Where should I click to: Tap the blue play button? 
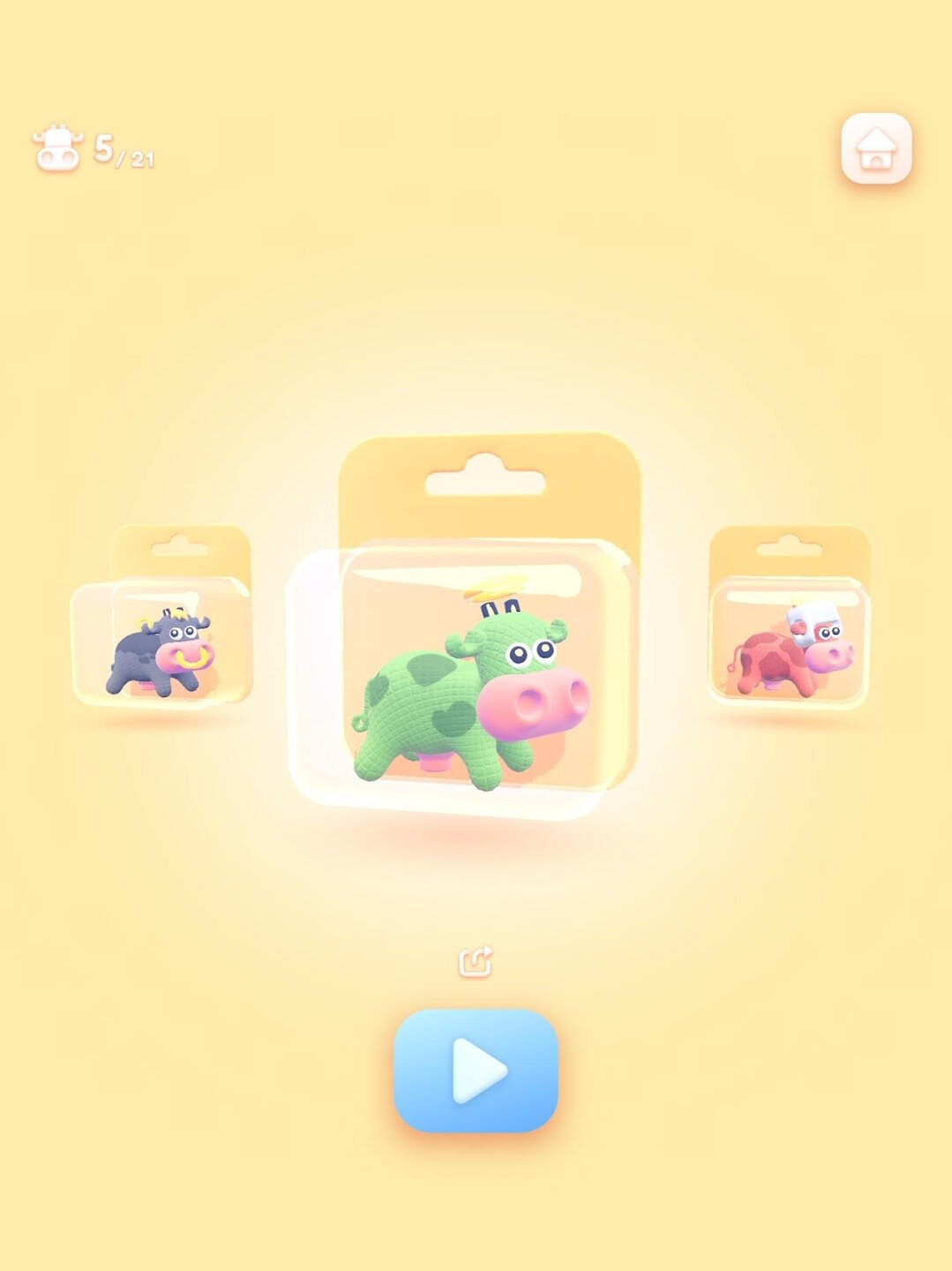coord(476,1070)
